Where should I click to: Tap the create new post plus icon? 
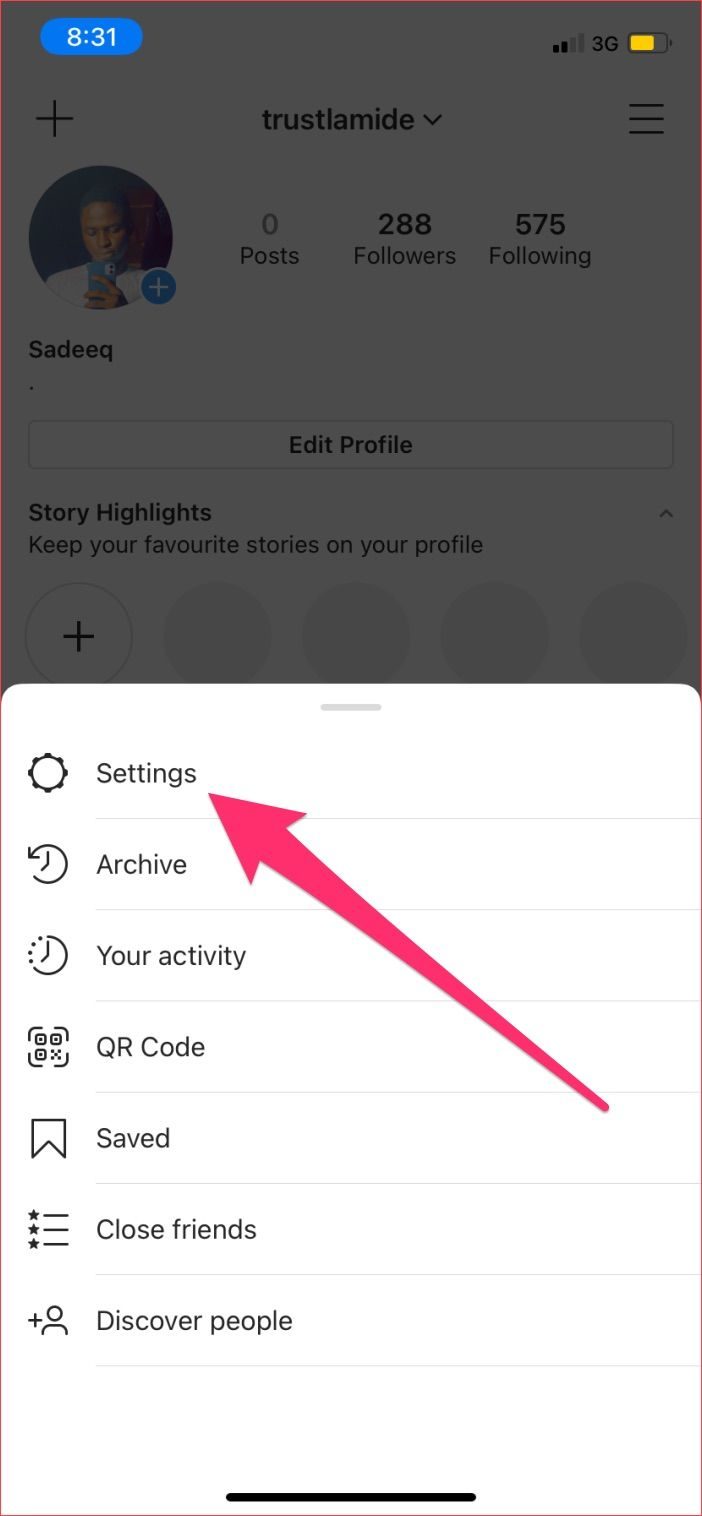click(x=55, y=119)
